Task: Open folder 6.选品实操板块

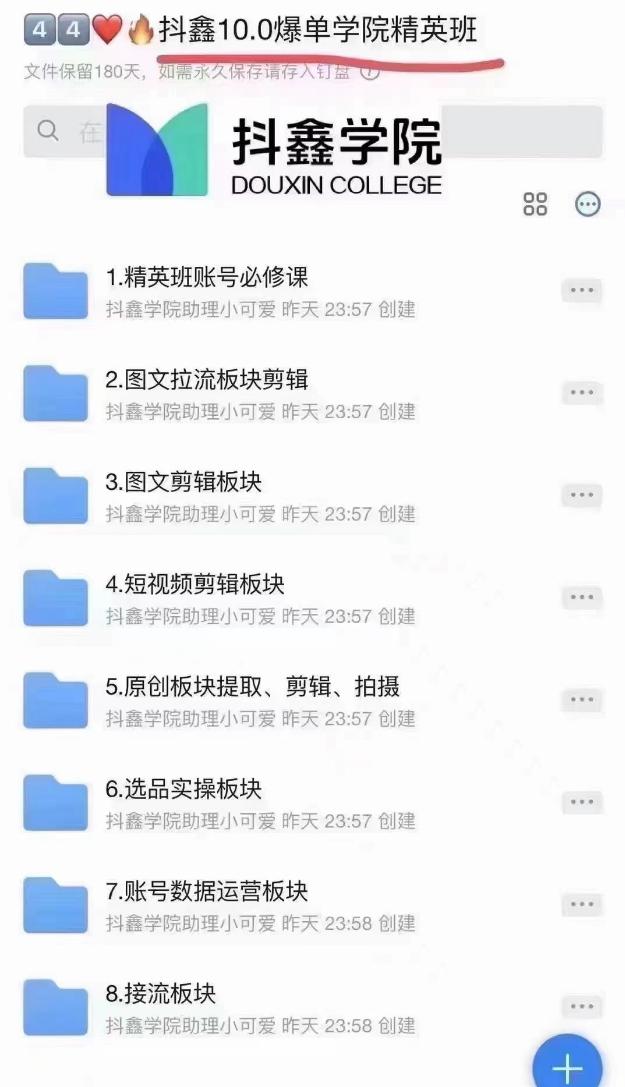Action: click(x=312, y=802)
